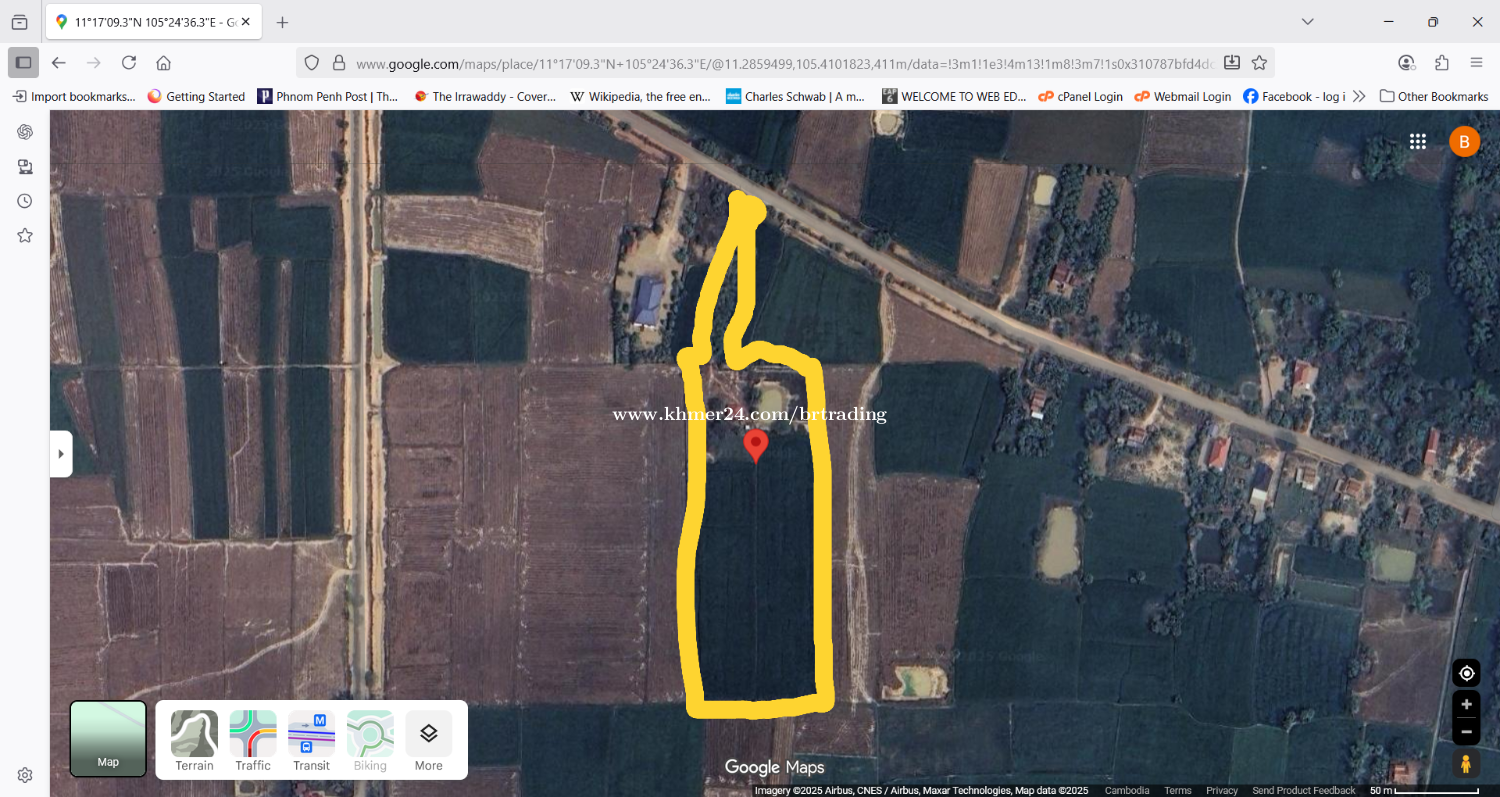Turn on the Transit layer
This screenshot has width=1500, height=797.
click(x=311, y=740)
